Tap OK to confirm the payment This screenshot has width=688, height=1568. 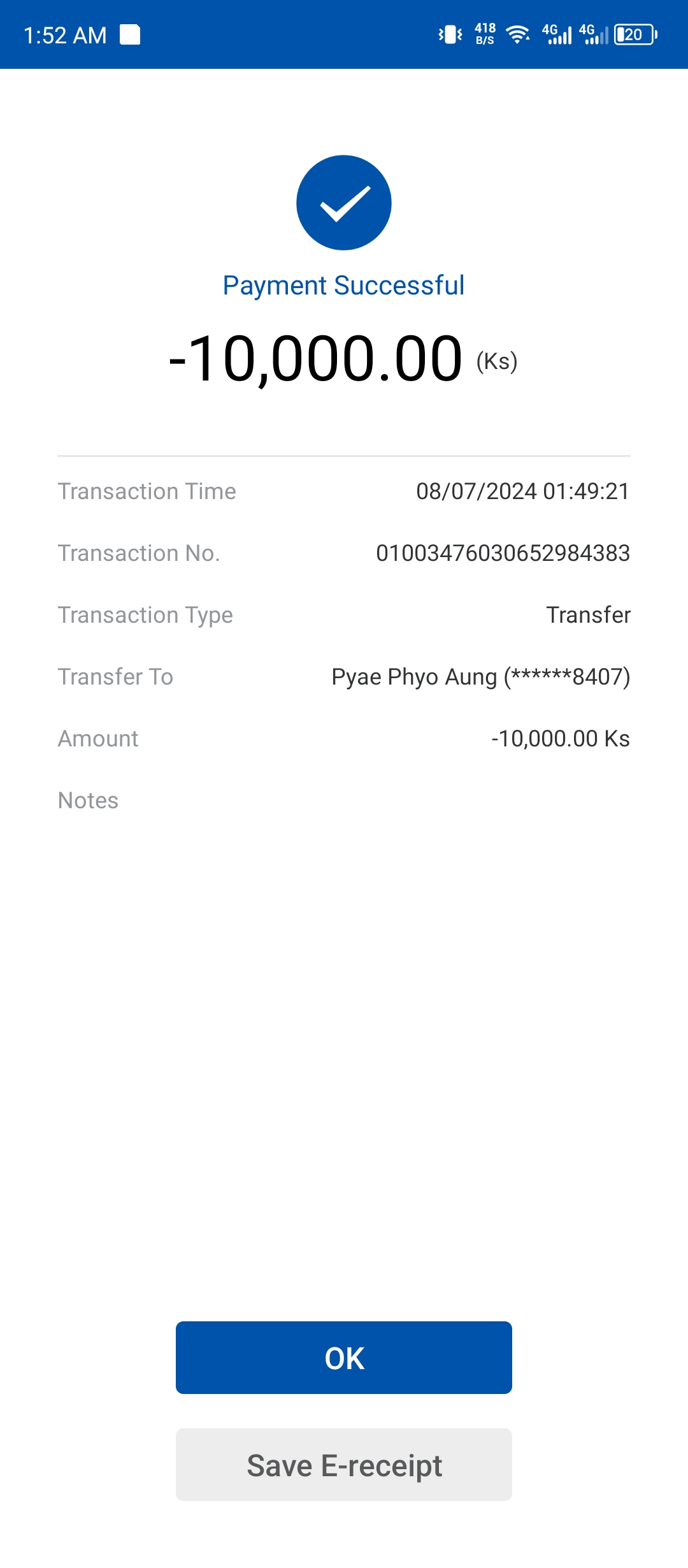(x=344, y=1357)
